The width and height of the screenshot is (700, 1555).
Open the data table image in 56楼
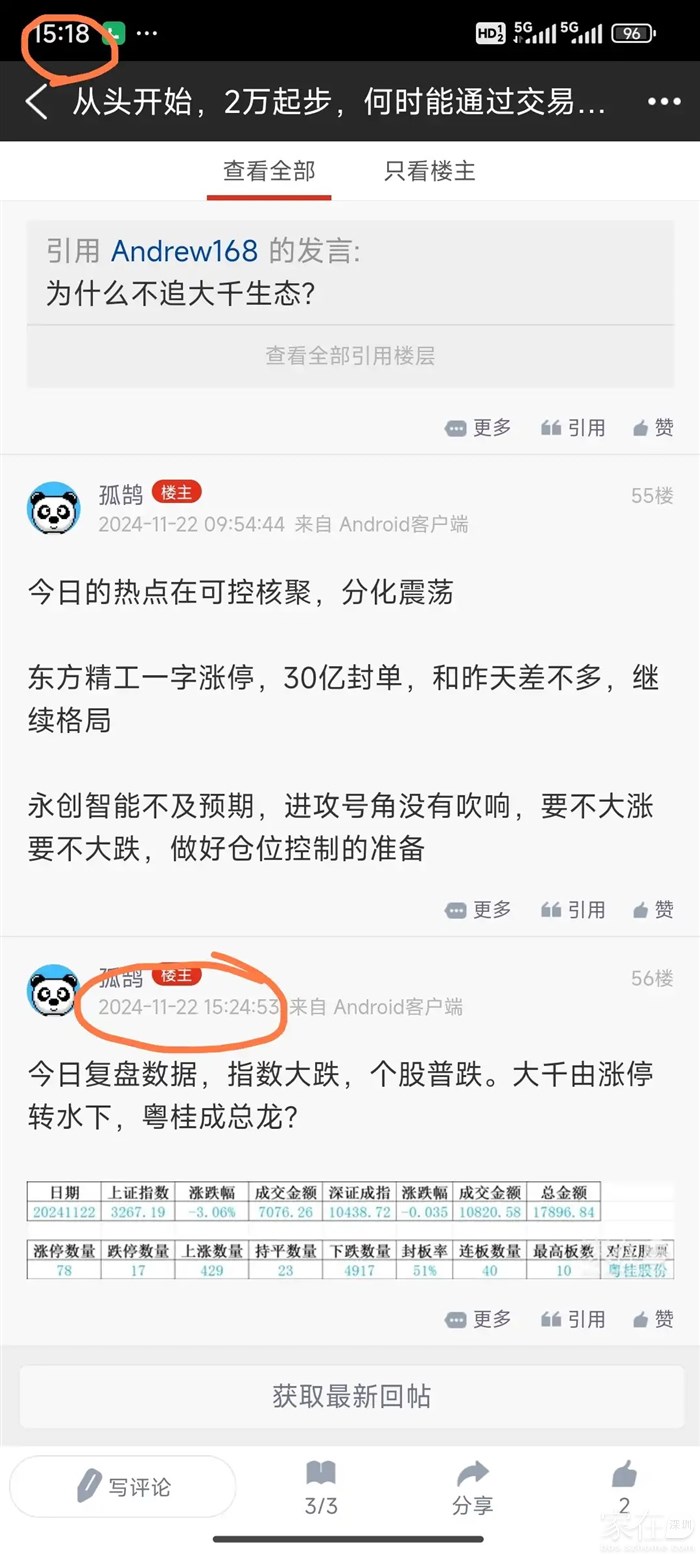pos(348,1231)
